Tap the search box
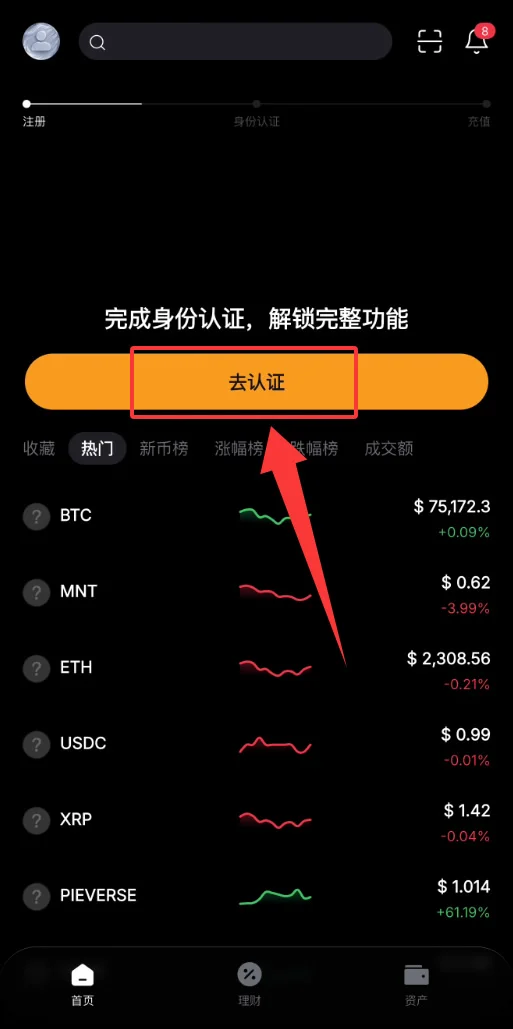 [x=236, y=42]
